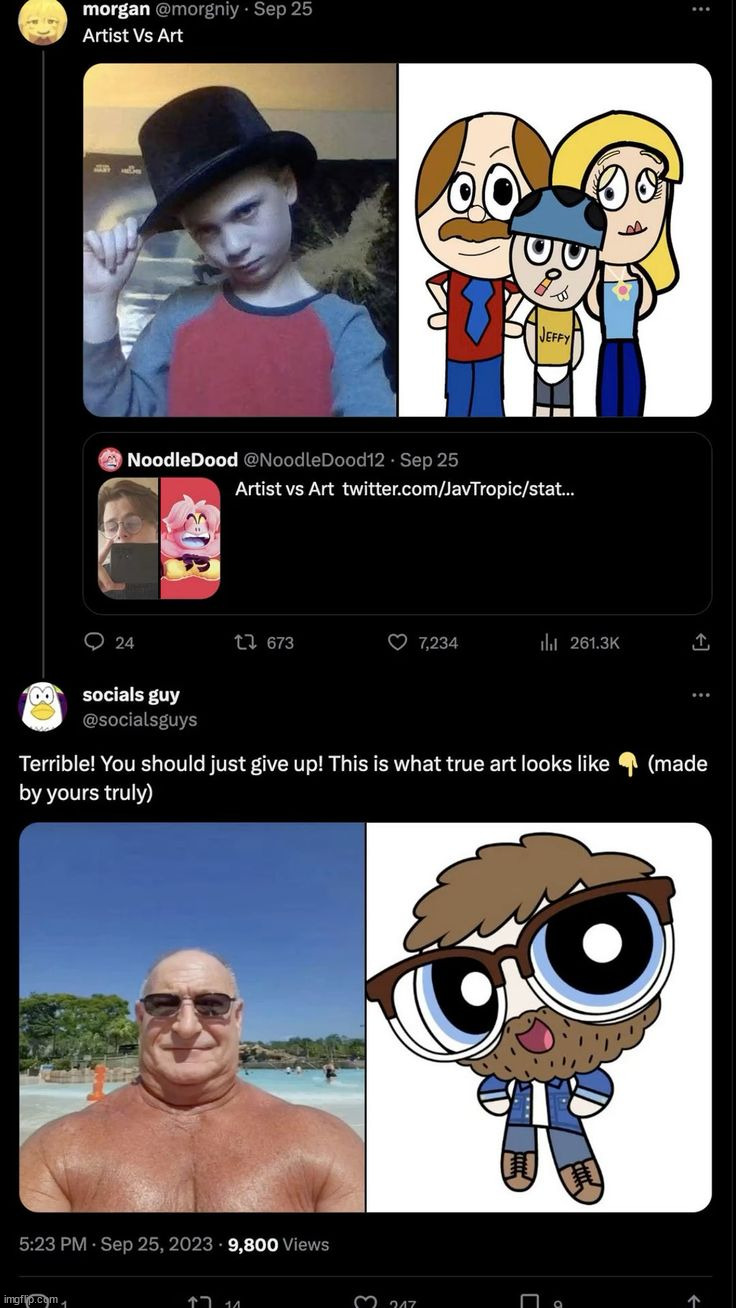View the top-hat photo in morgan's tweet
736x1308 pixels.
pos(240,240)
